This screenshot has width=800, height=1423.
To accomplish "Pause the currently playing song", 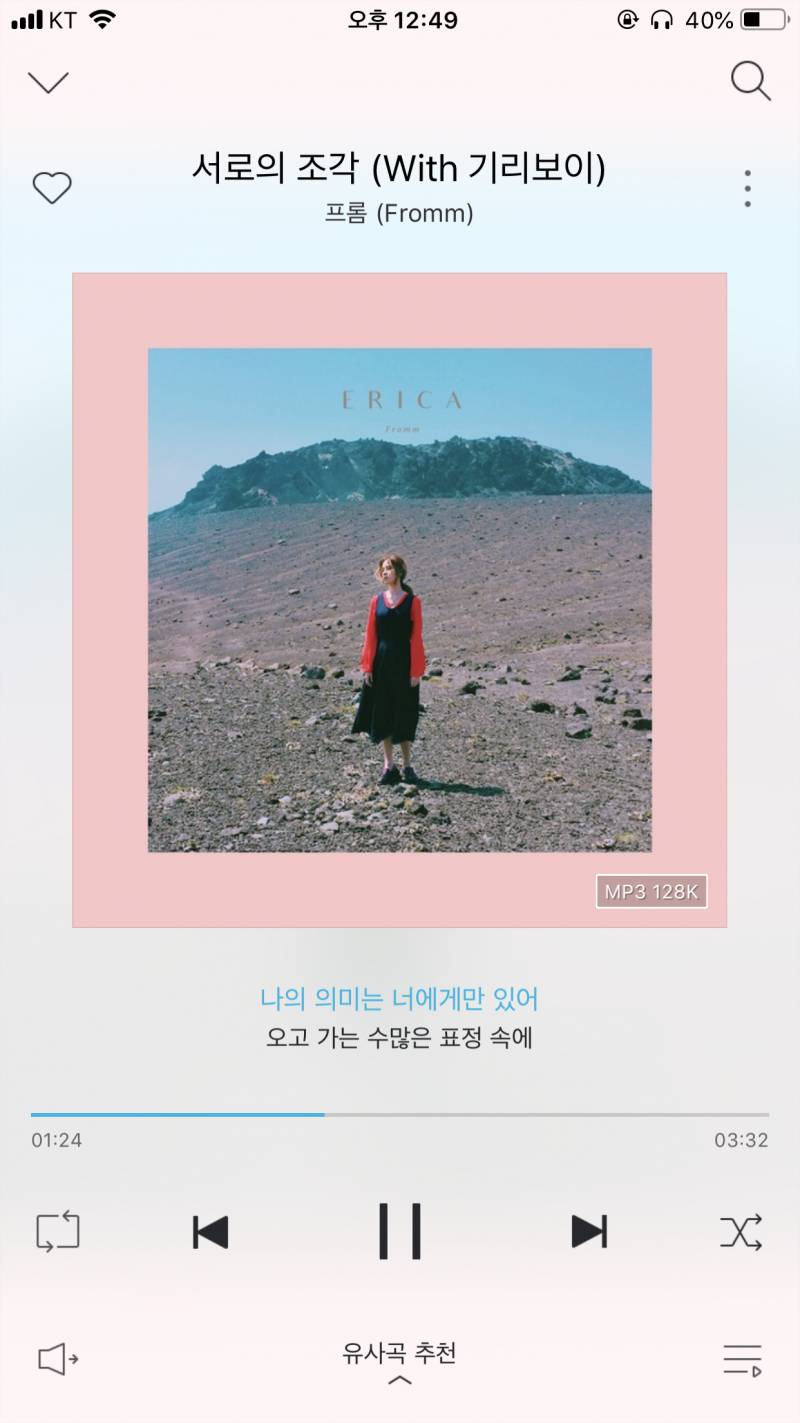I will coord(400,1232).
